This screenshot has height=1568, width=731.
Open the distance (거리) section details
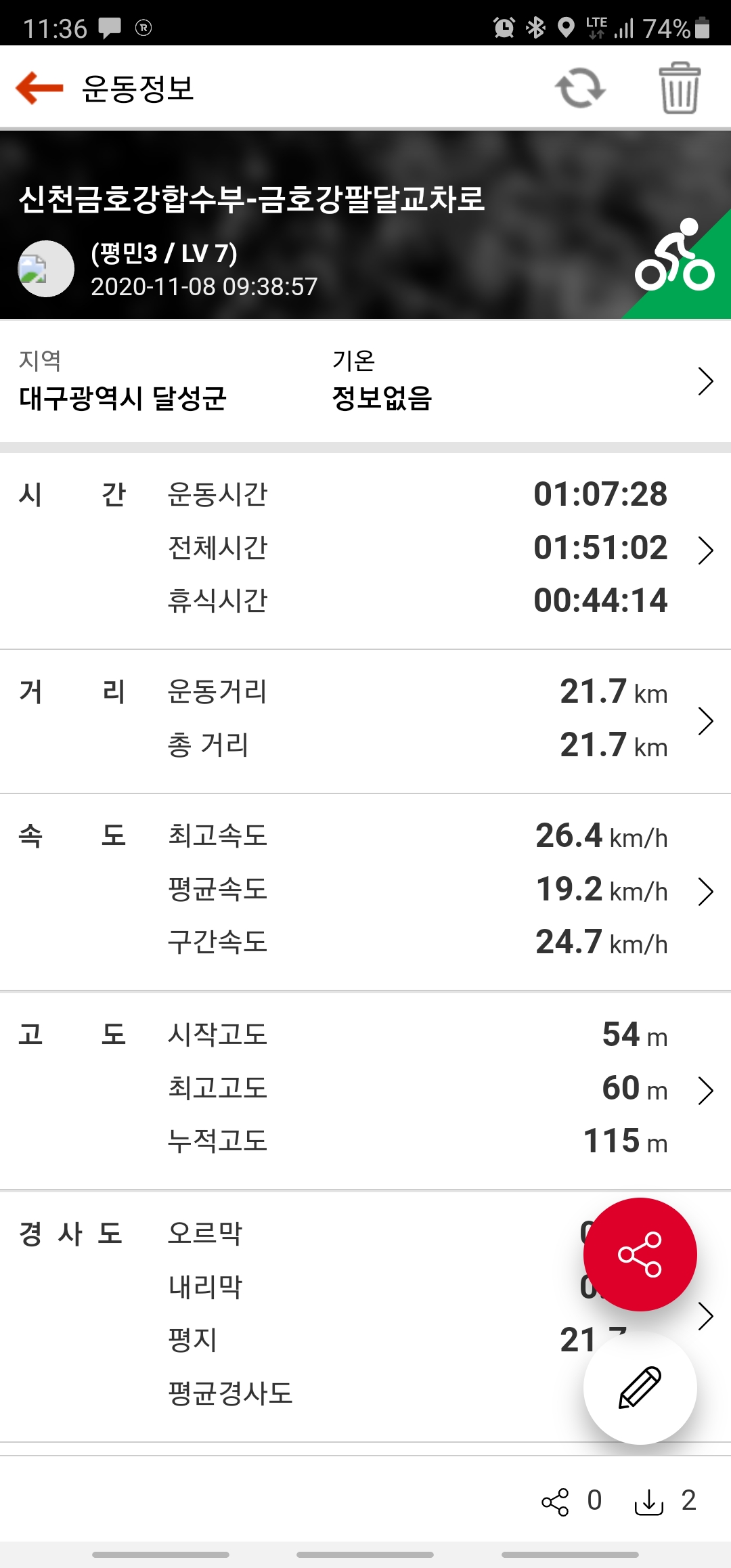705,721
